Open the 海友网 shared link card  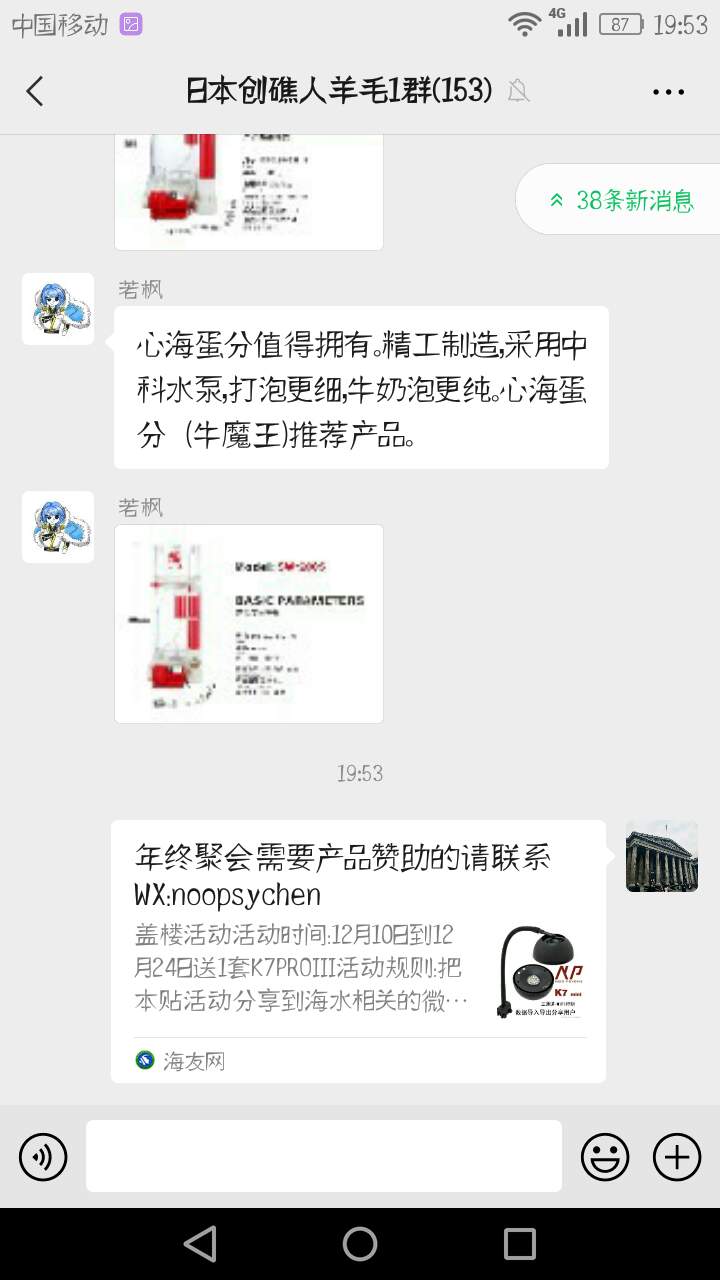358,950
